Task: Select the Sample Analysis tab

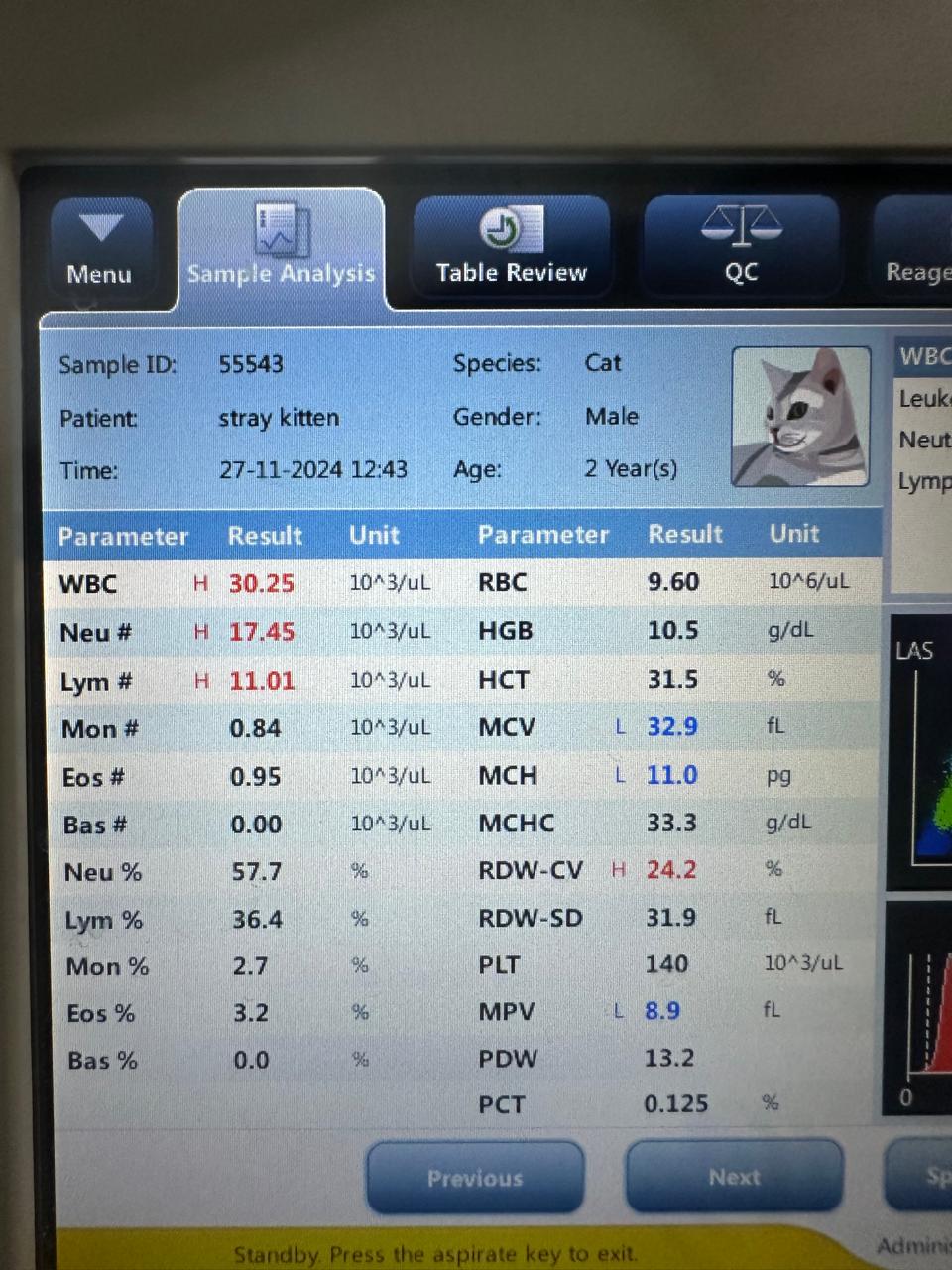Action: pos(282,250)
